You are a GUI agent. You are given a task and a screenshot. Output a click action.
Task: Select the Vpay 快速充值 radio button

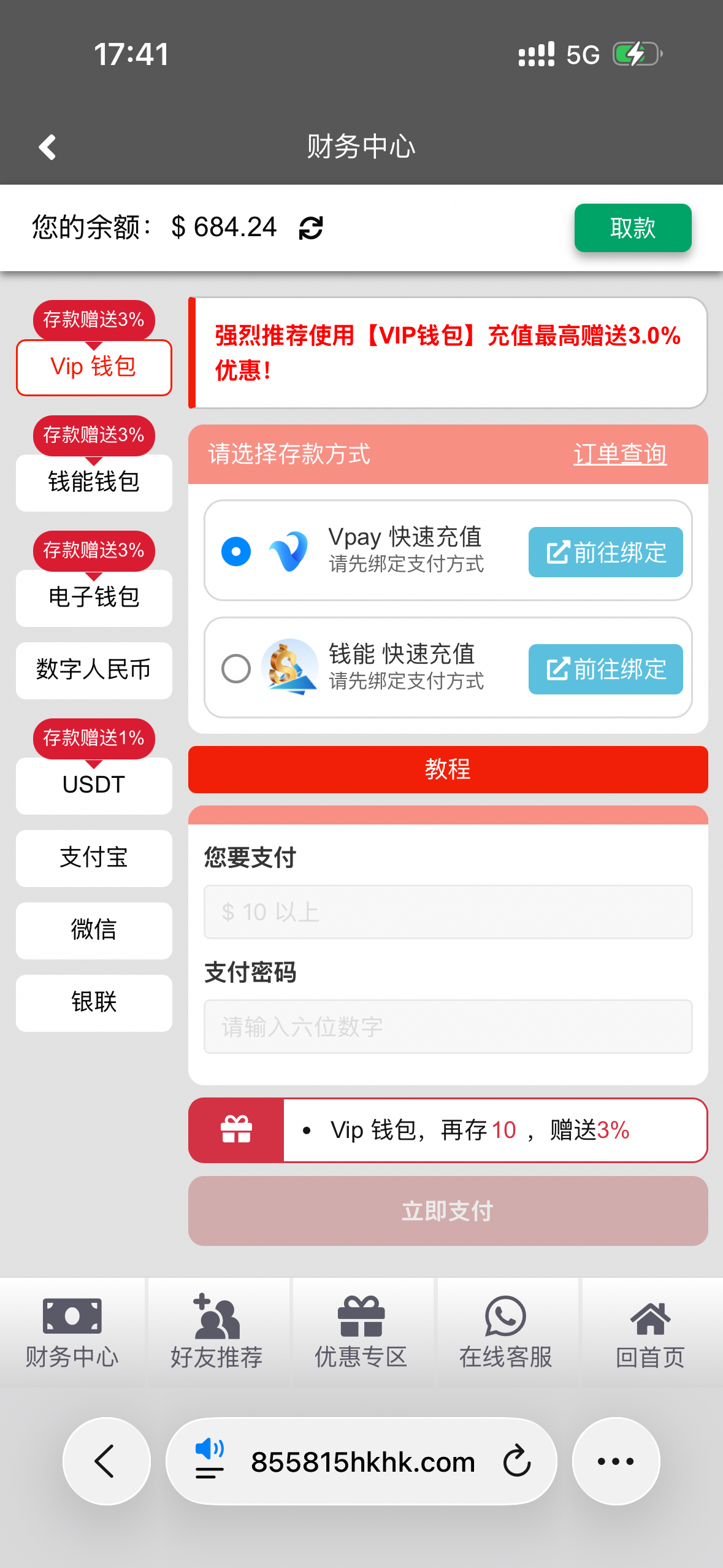235,551
